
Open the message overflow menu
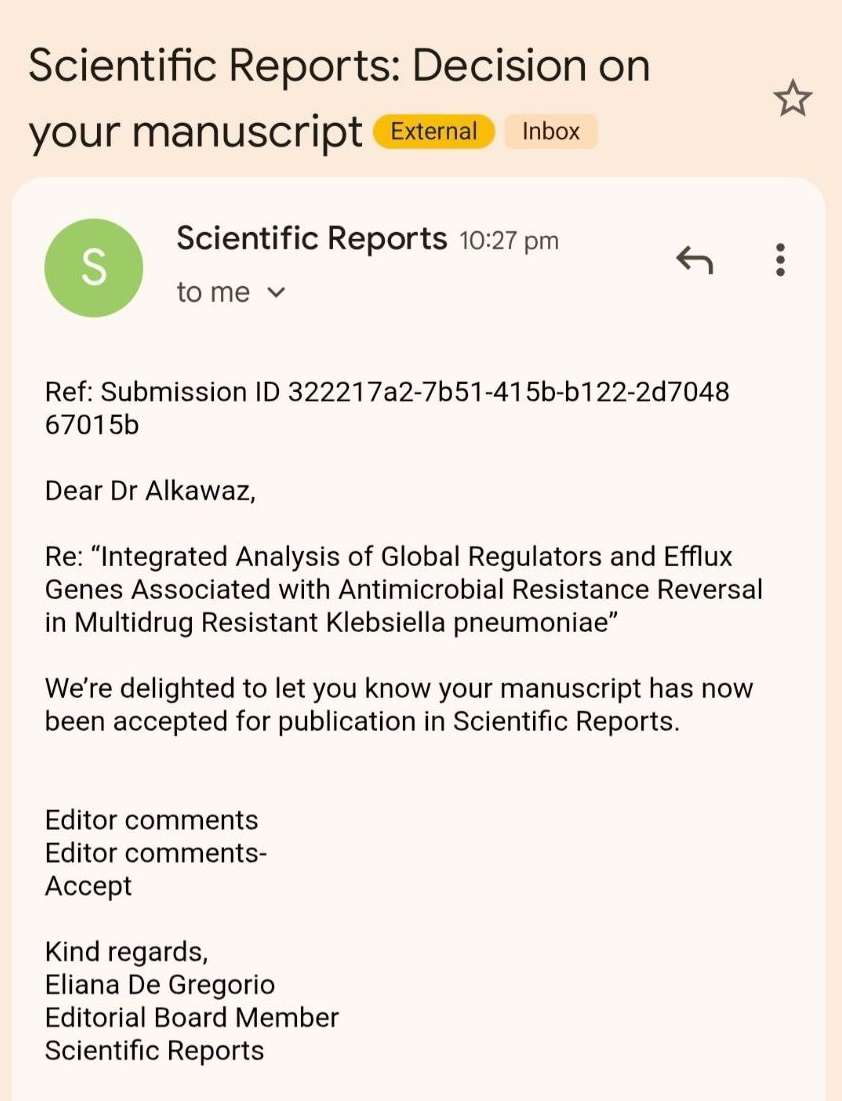(781, 260)
